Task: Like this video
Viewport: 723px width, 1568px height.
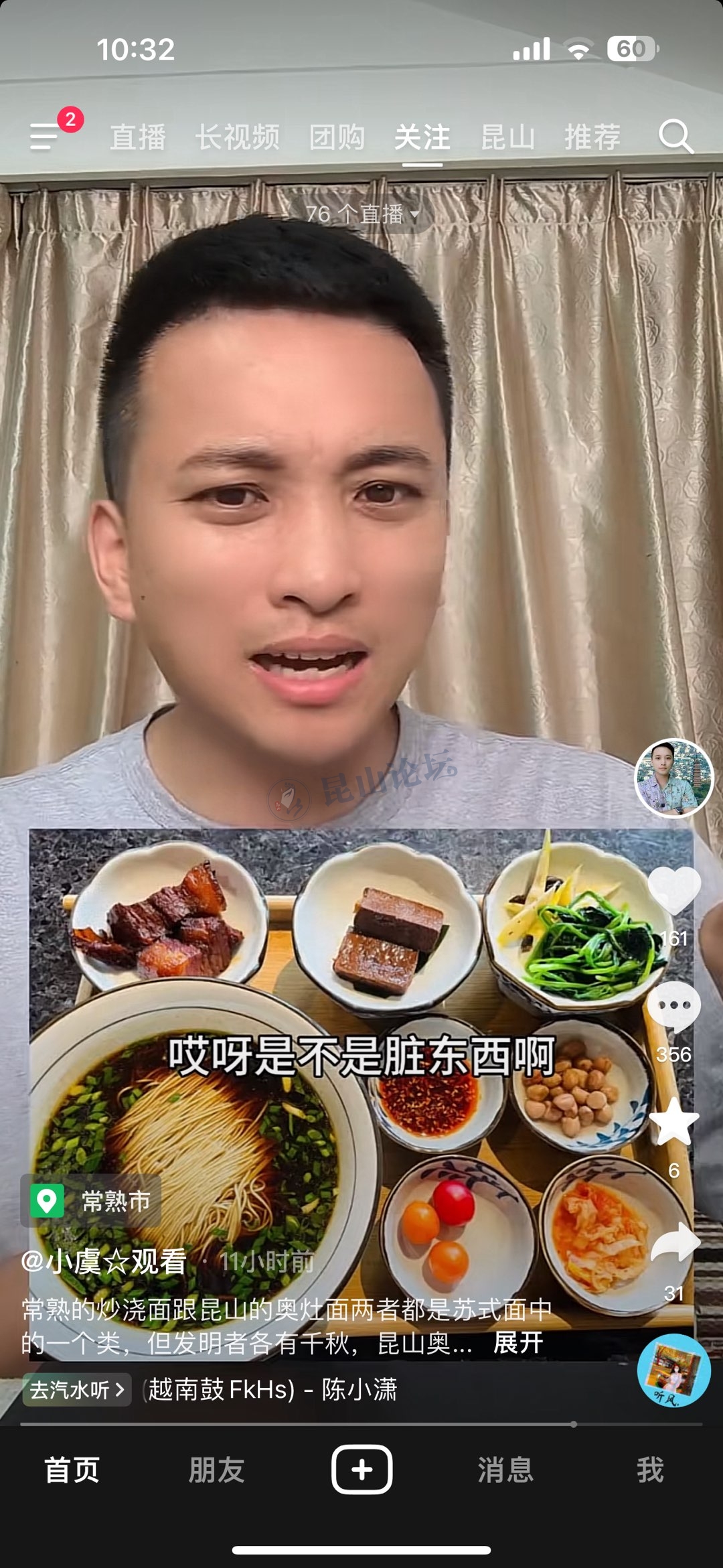Action: (673, 891)
